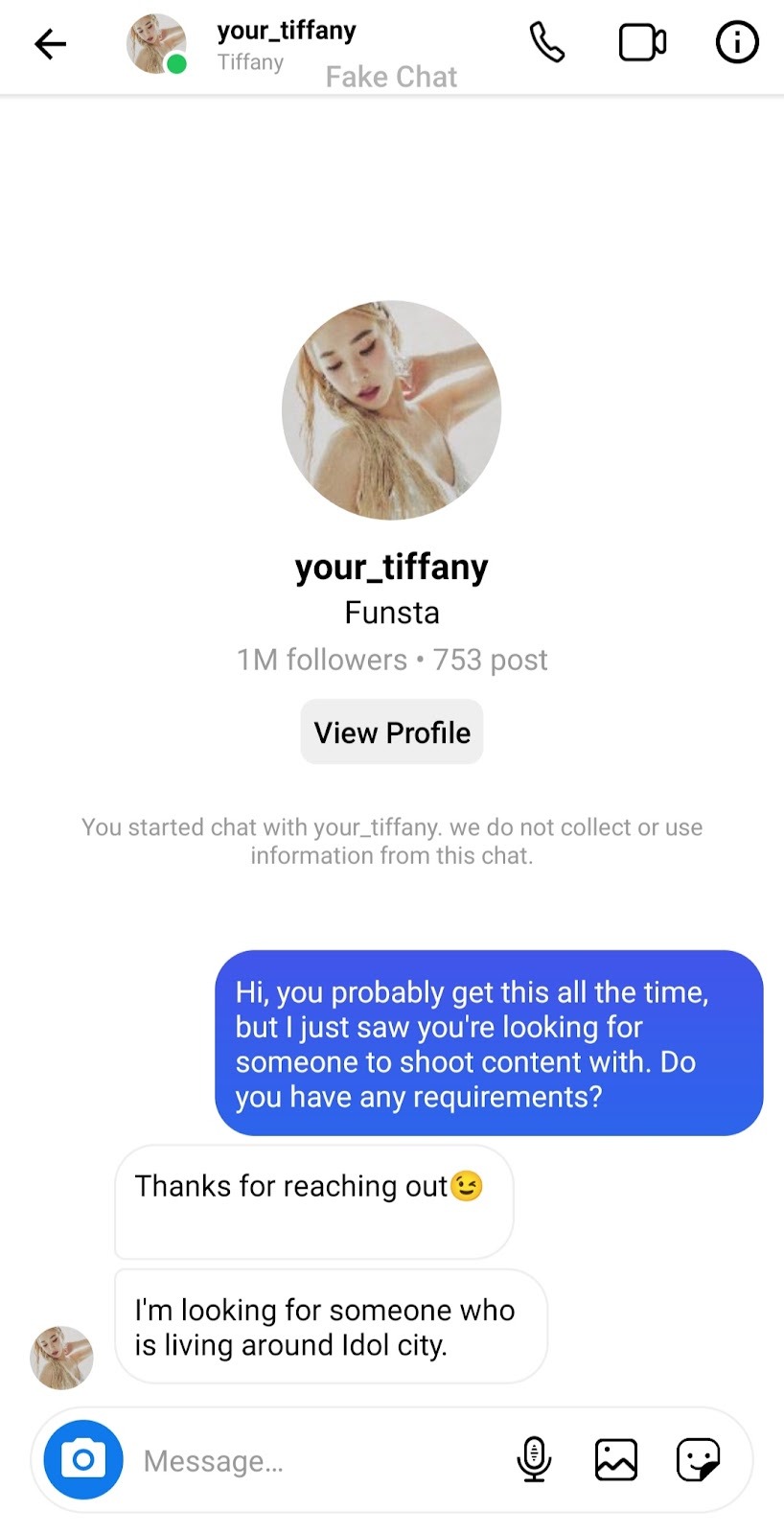Viewport: 784px width, 1534px height.
Task: Start a video call with Tiffany
Action: tap(642, 43)
